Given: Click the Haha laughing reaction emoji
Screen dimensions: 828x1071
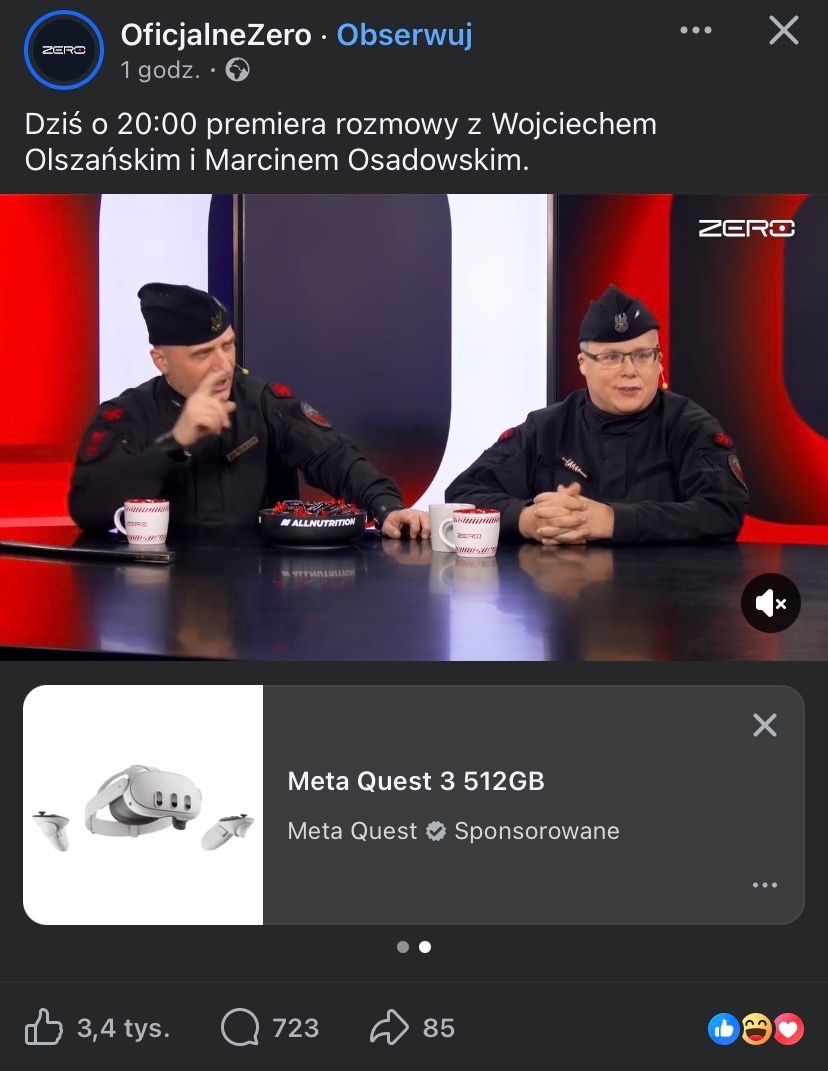Looking at the screenshot, I should pos(756,1027).
